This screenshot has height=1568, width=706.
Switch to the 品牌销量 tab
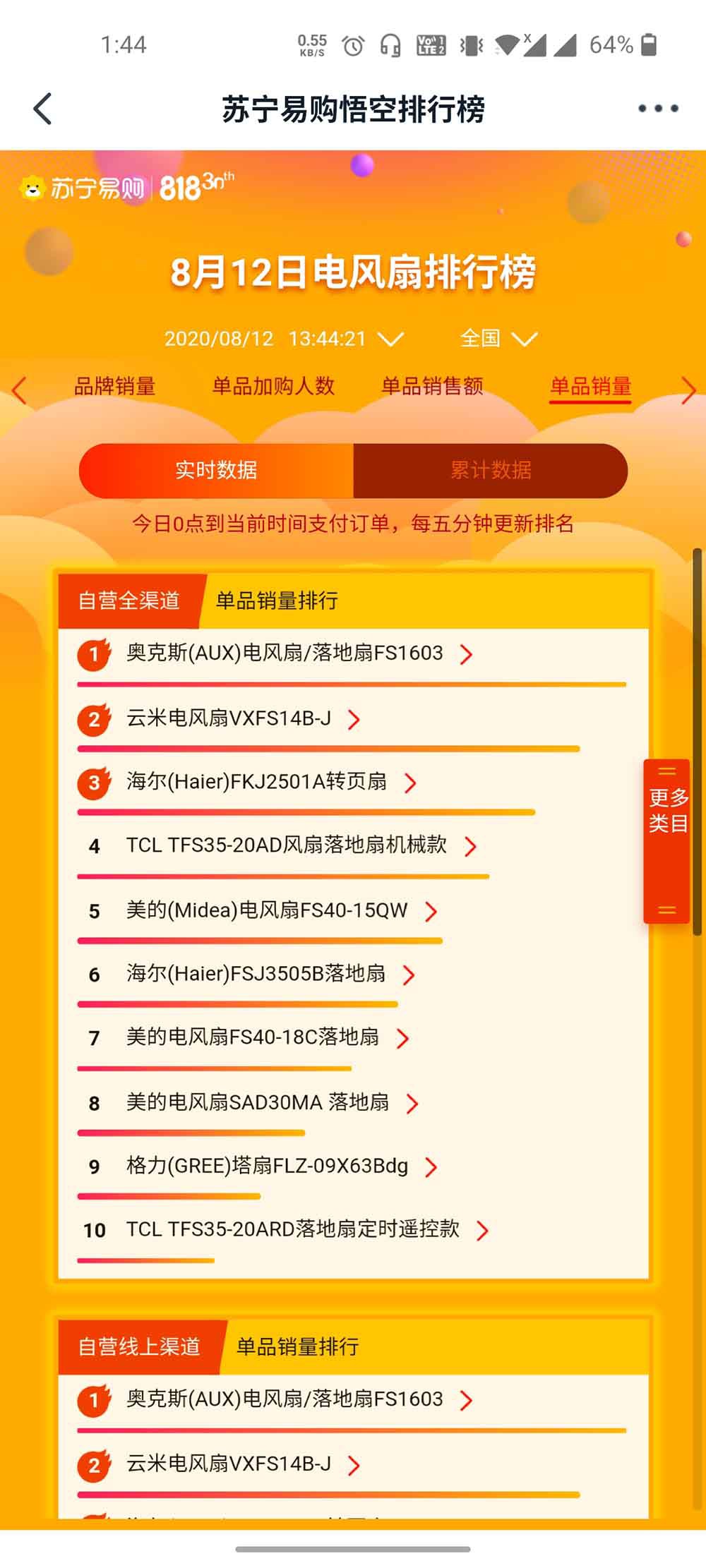click(x=114, y=387)
